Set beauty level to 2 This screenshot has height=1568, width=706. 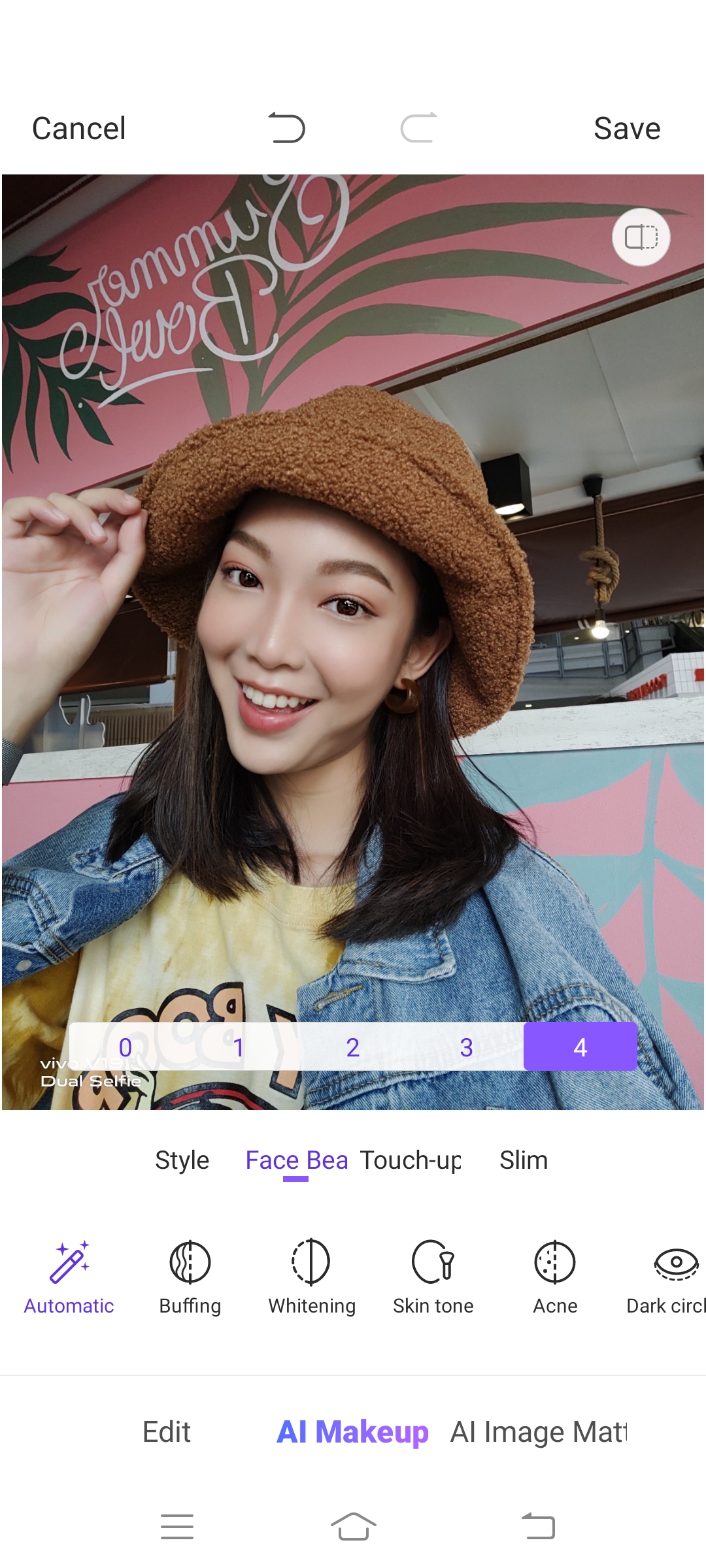[x=353, y=1047]
